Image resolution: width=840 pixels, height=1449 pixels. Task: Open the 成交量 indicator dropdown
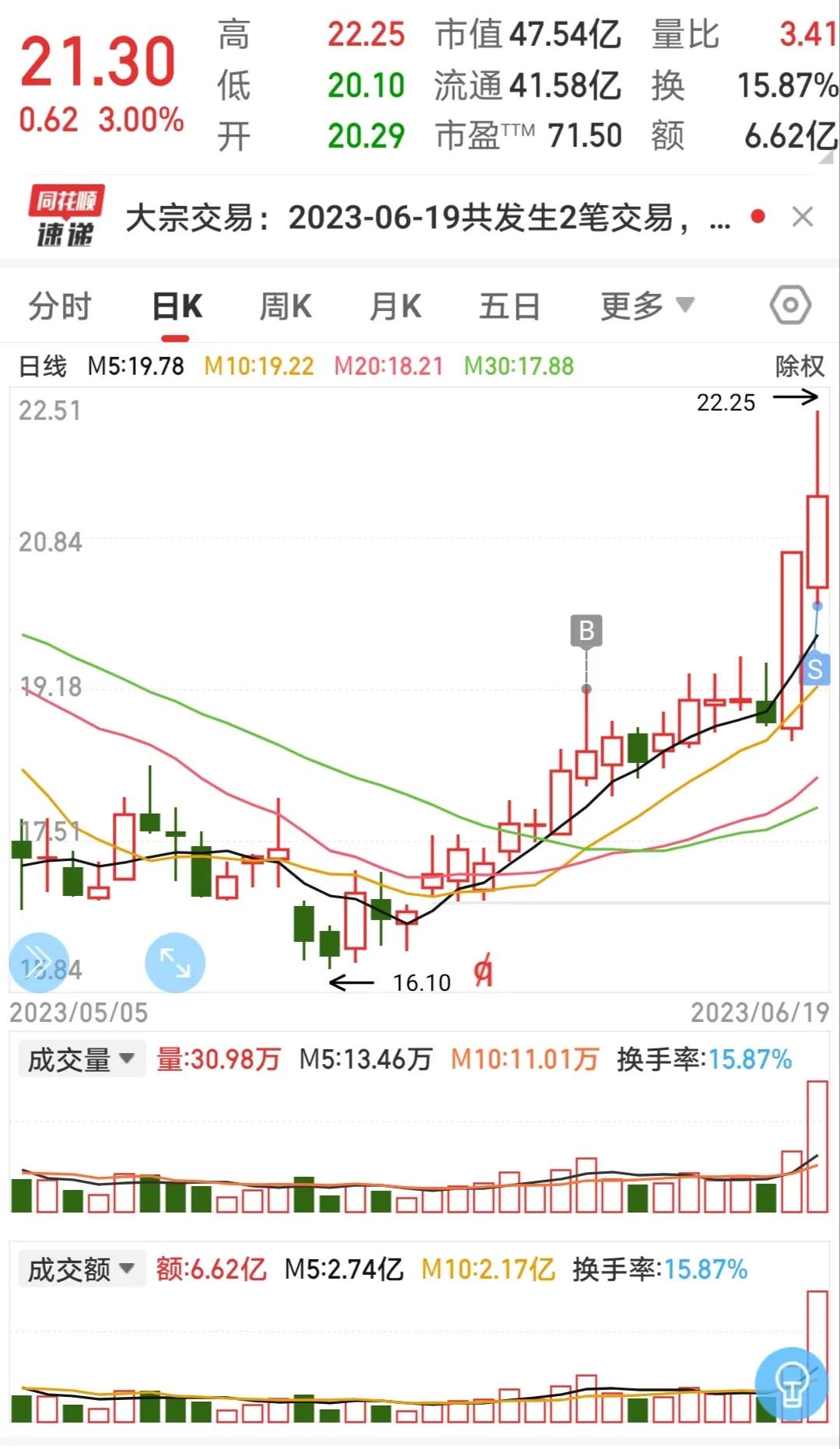(80, 1058)
